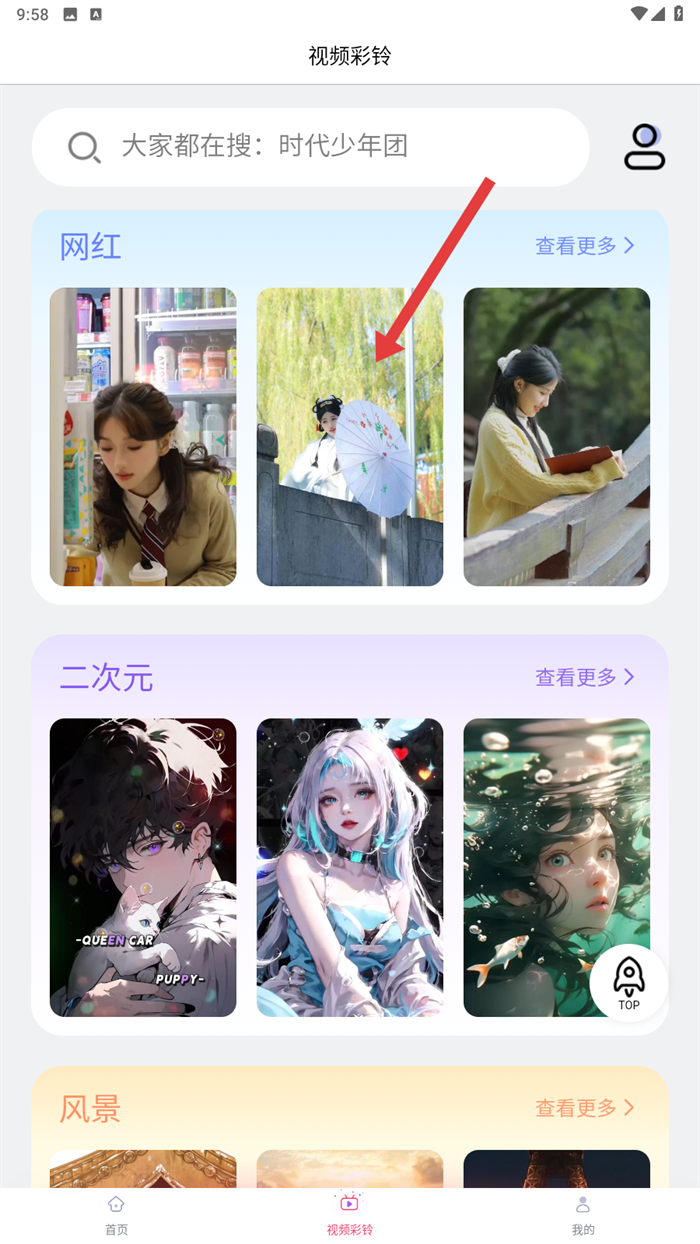Open the profile icon beside search

pyautogui.click(x=644, y=147)
